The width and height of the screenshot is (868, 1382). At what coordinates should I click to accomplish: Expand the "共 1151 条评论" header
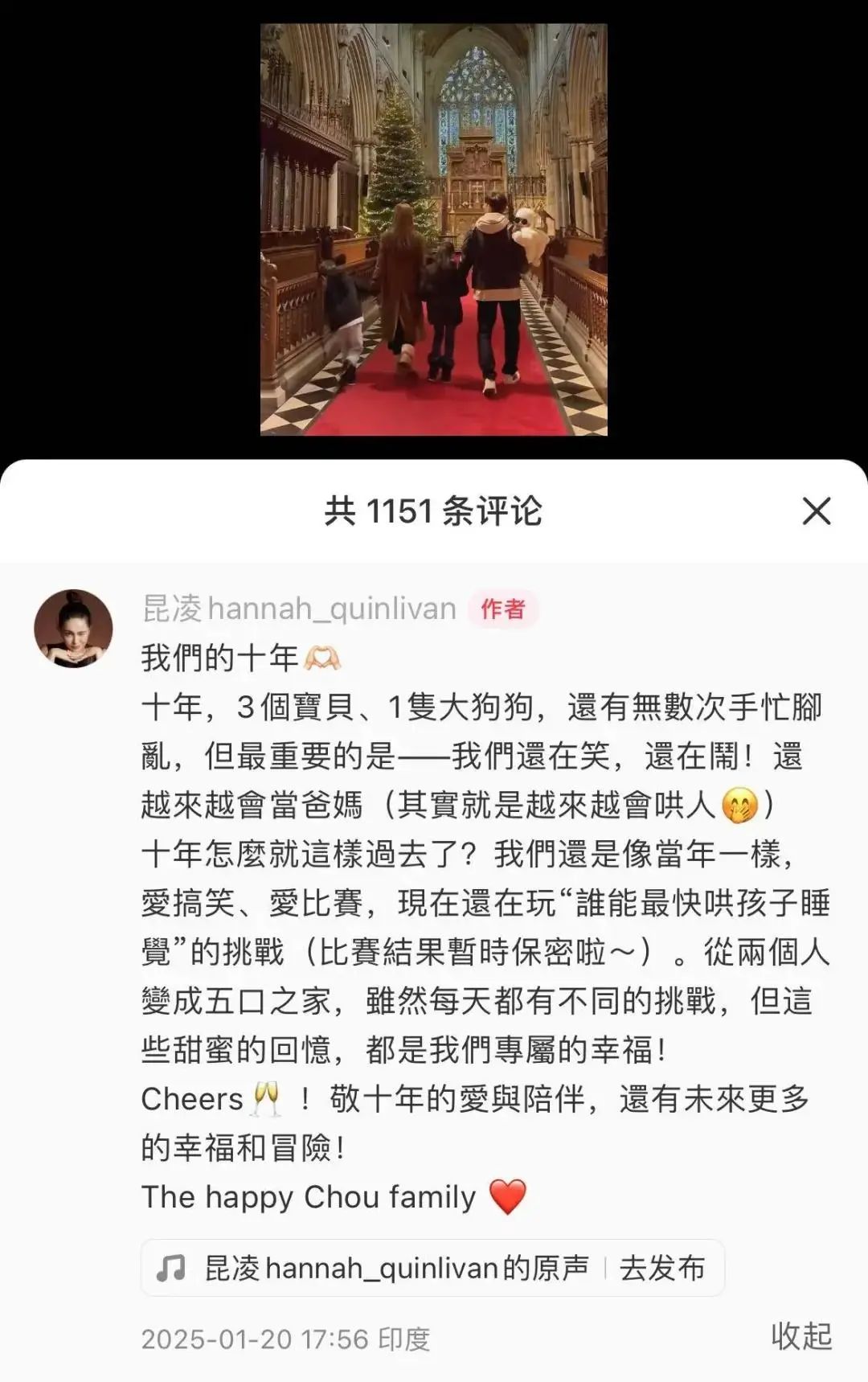pos(434,509)
